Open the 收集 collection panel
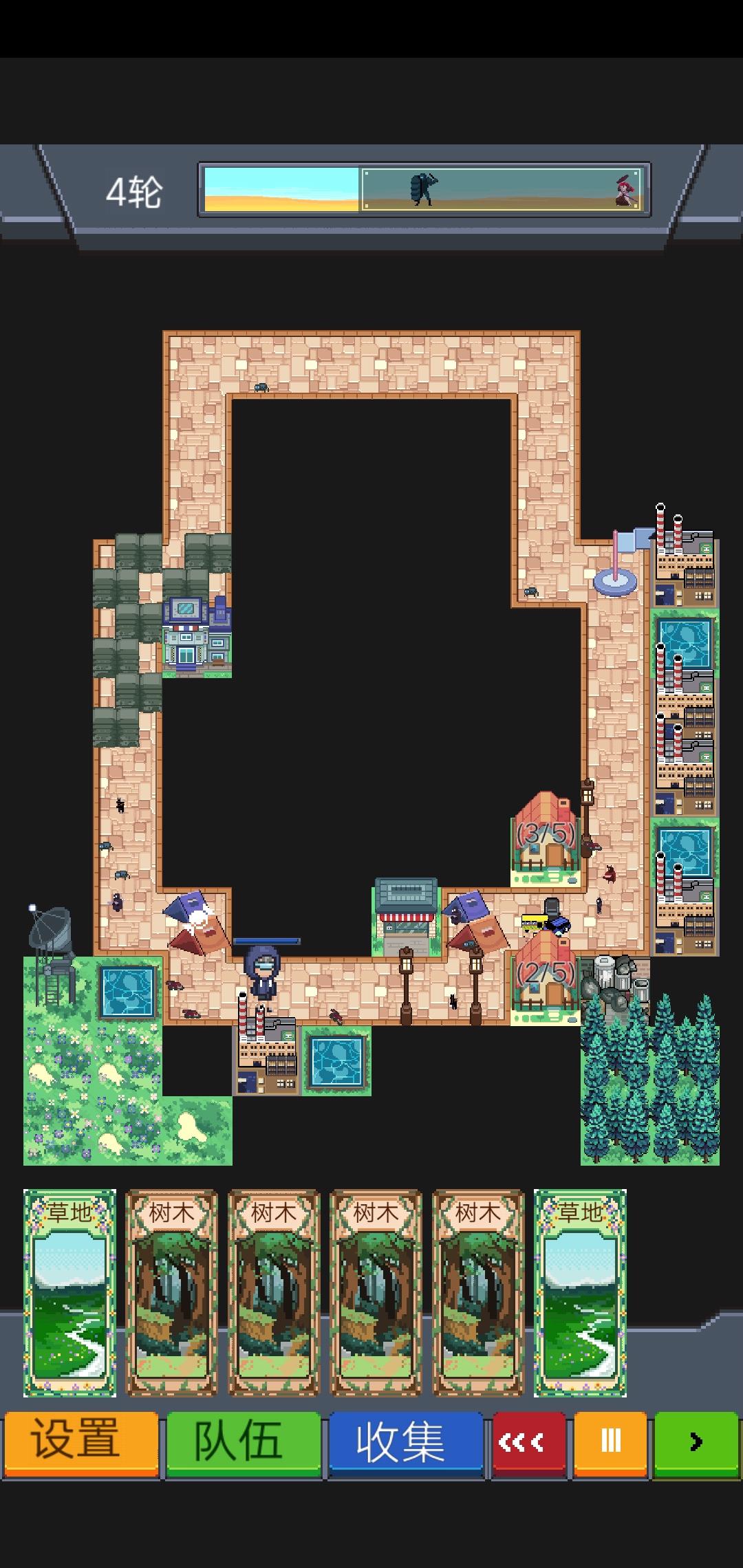Viewport: 743px width, 1568px height. 405,1441
